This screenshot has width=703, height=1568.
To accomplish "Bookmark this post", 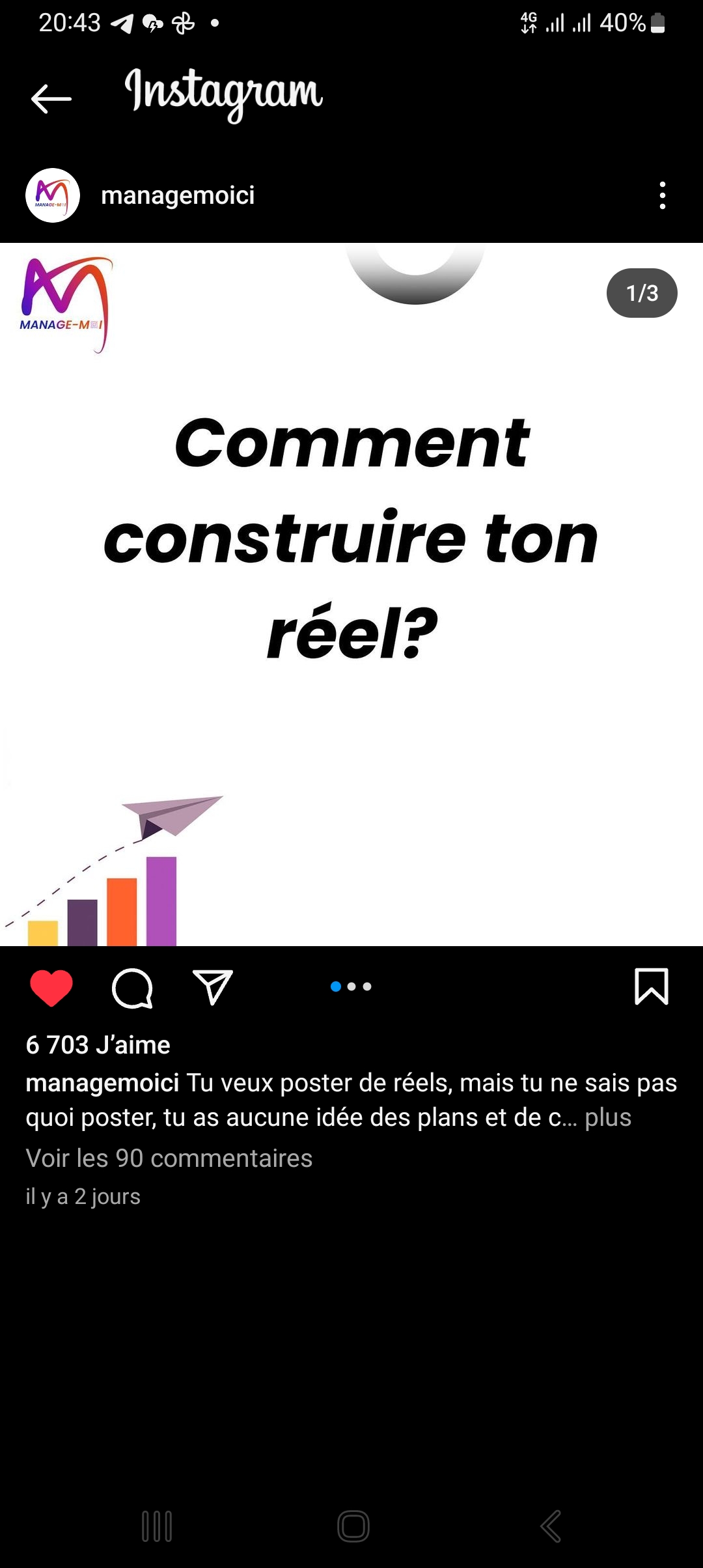I will [651, 987].
